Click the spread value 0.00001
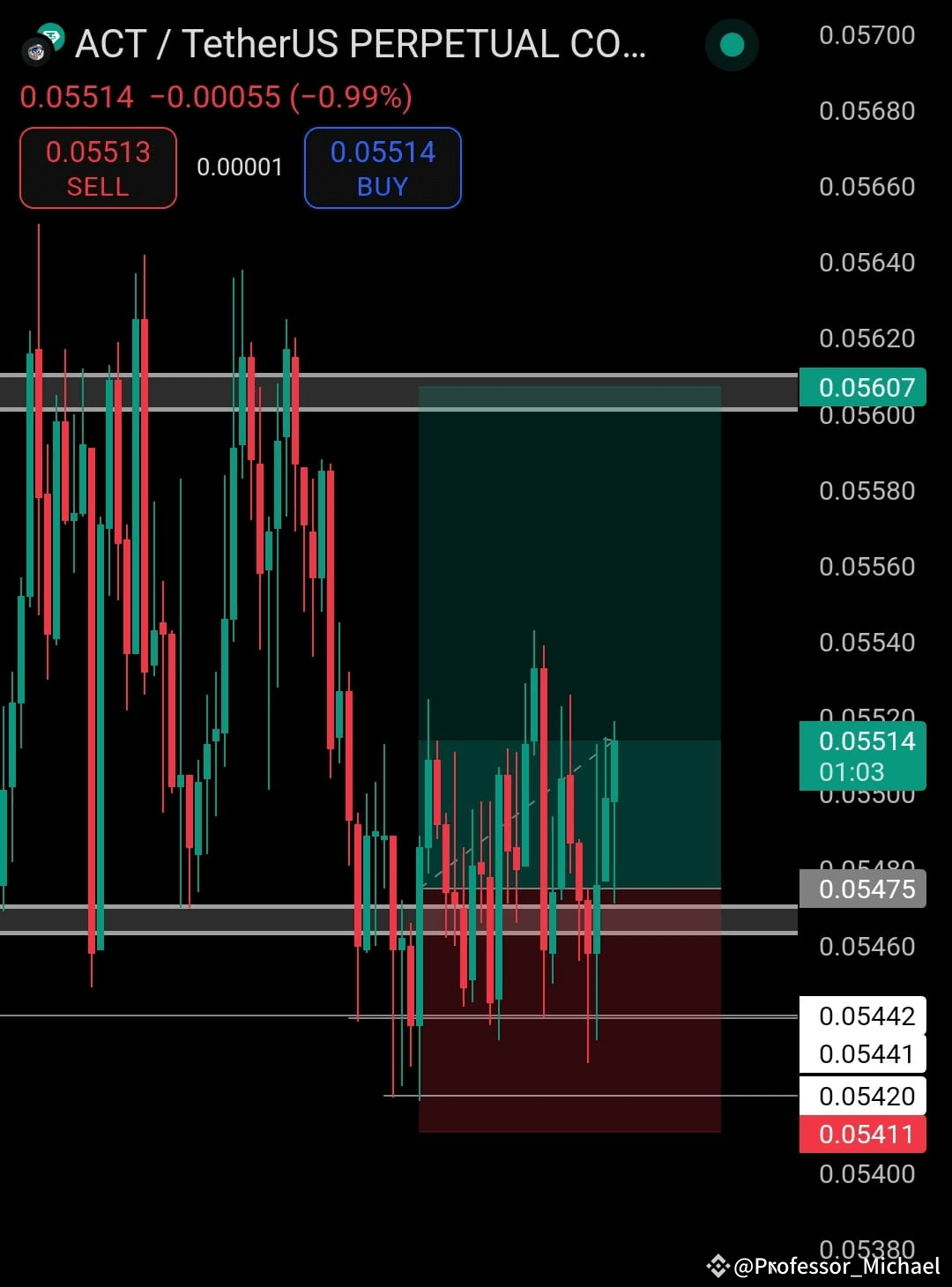952x1287 pixels. tap(240, 167)
